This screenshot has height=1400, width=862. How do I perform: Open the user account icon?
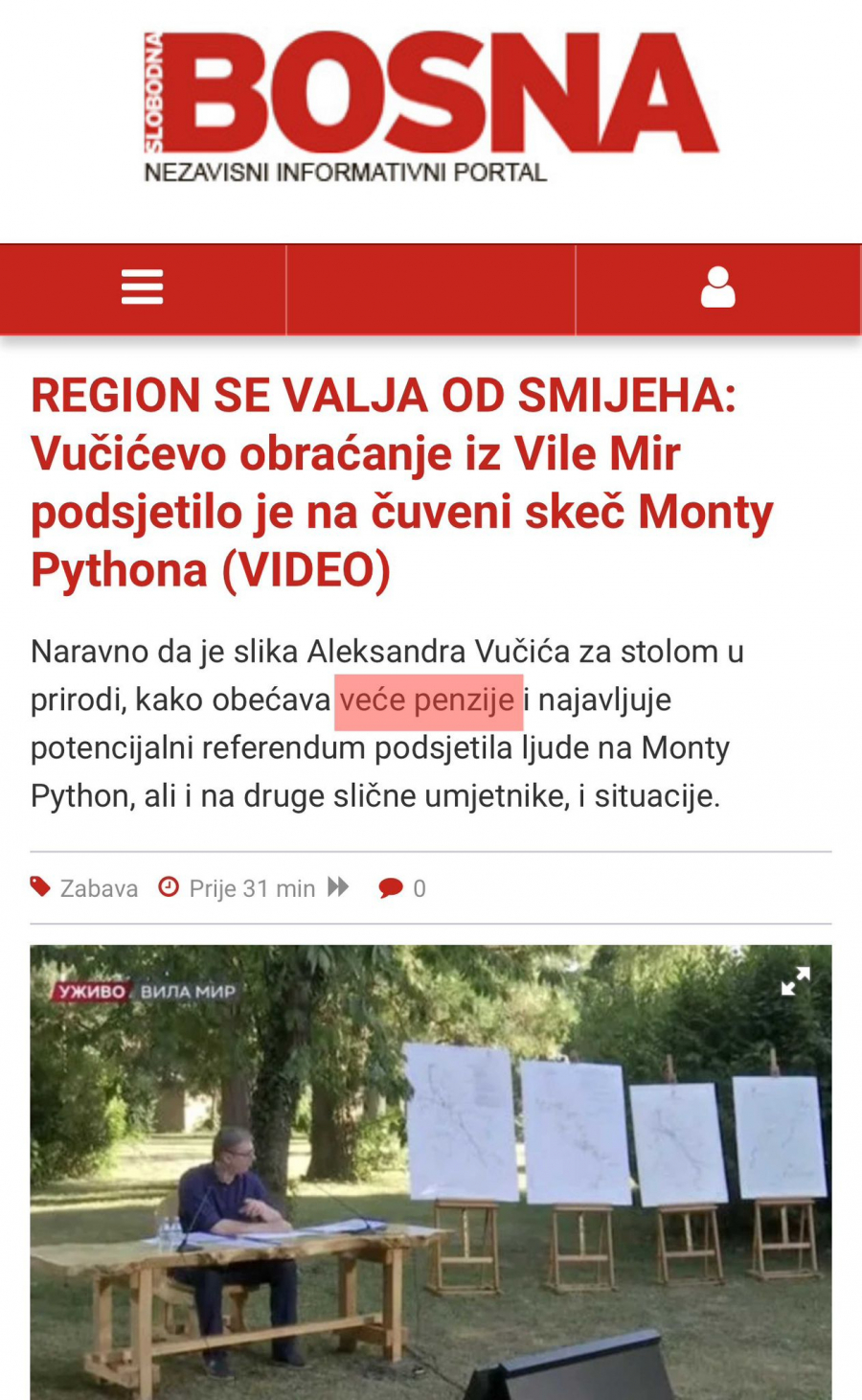click(717, 287)
